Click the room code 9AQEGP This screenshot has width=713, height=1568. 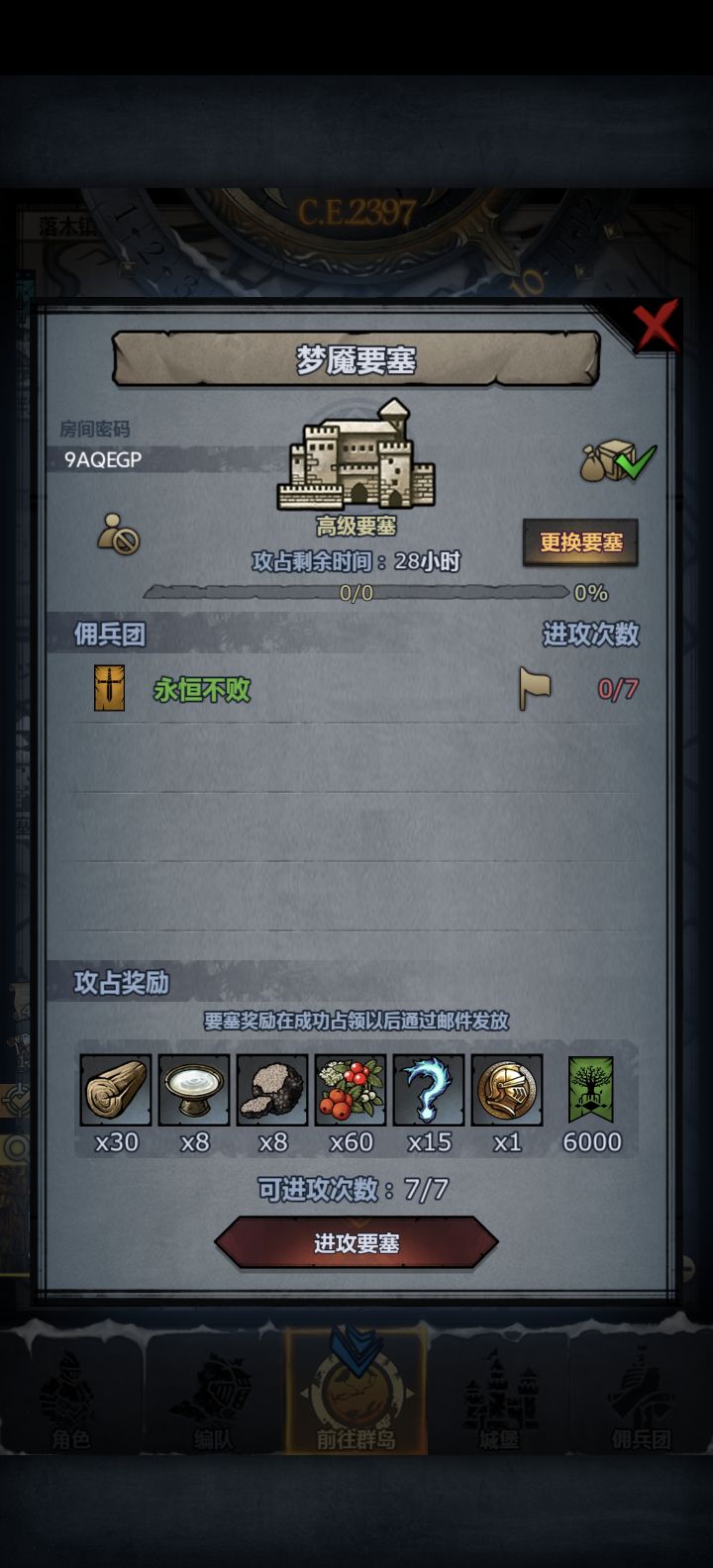[x=101, y=458]
